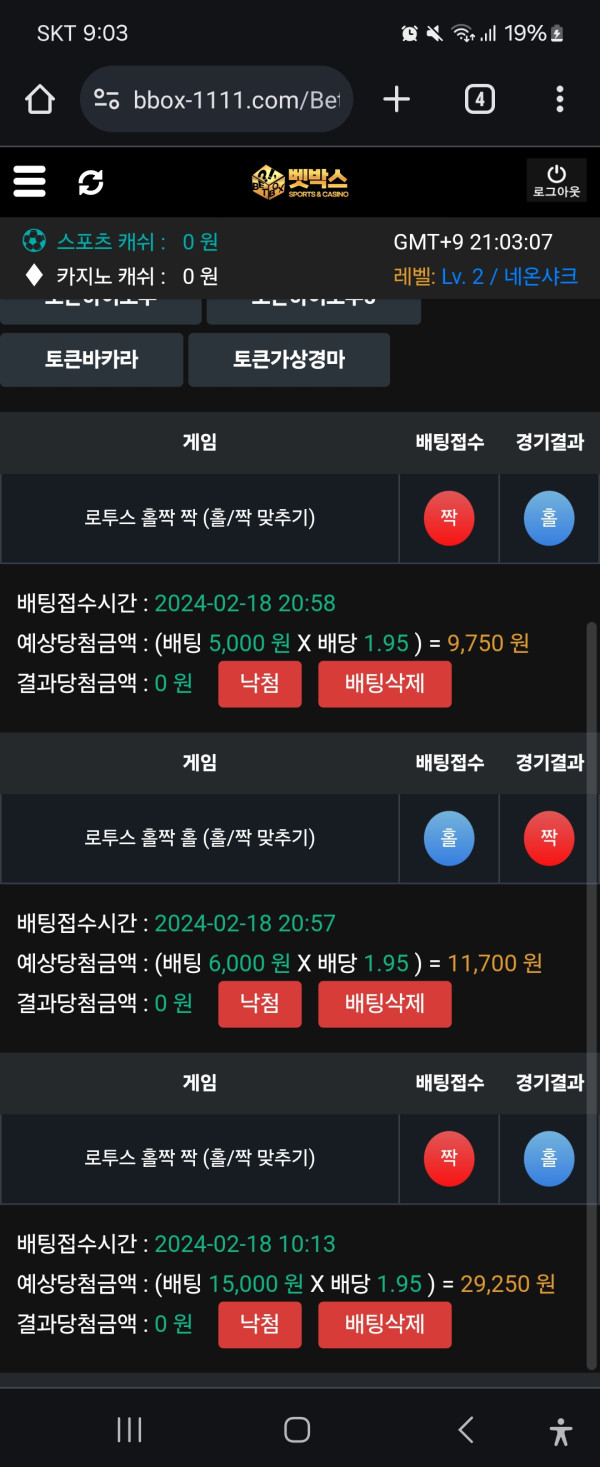This screenshot has width=600, height=1467.
Task: Tap 낙첨 on the 20:57 bet
Action: pos(260,1003)
